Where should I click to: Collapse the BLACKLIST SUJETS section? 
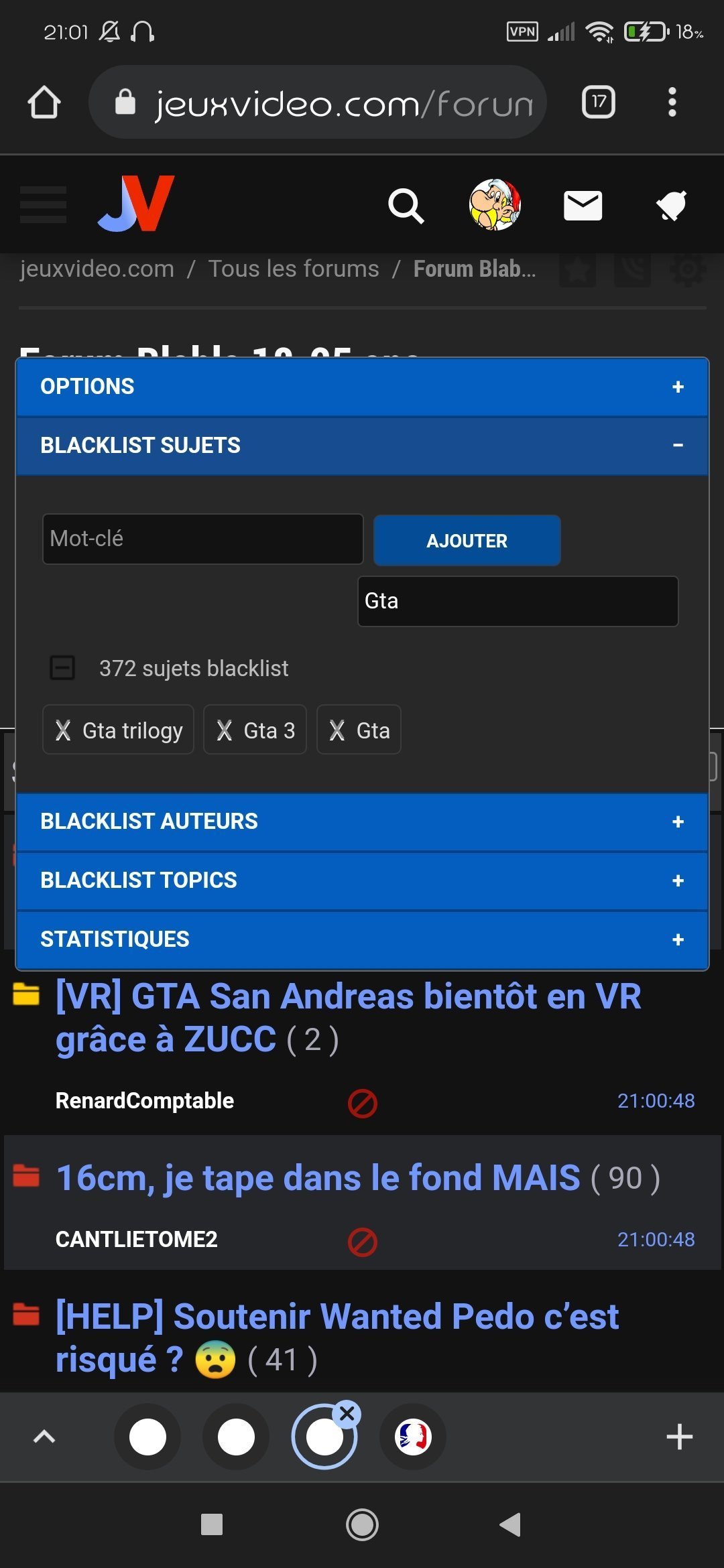tap(362, 446)
